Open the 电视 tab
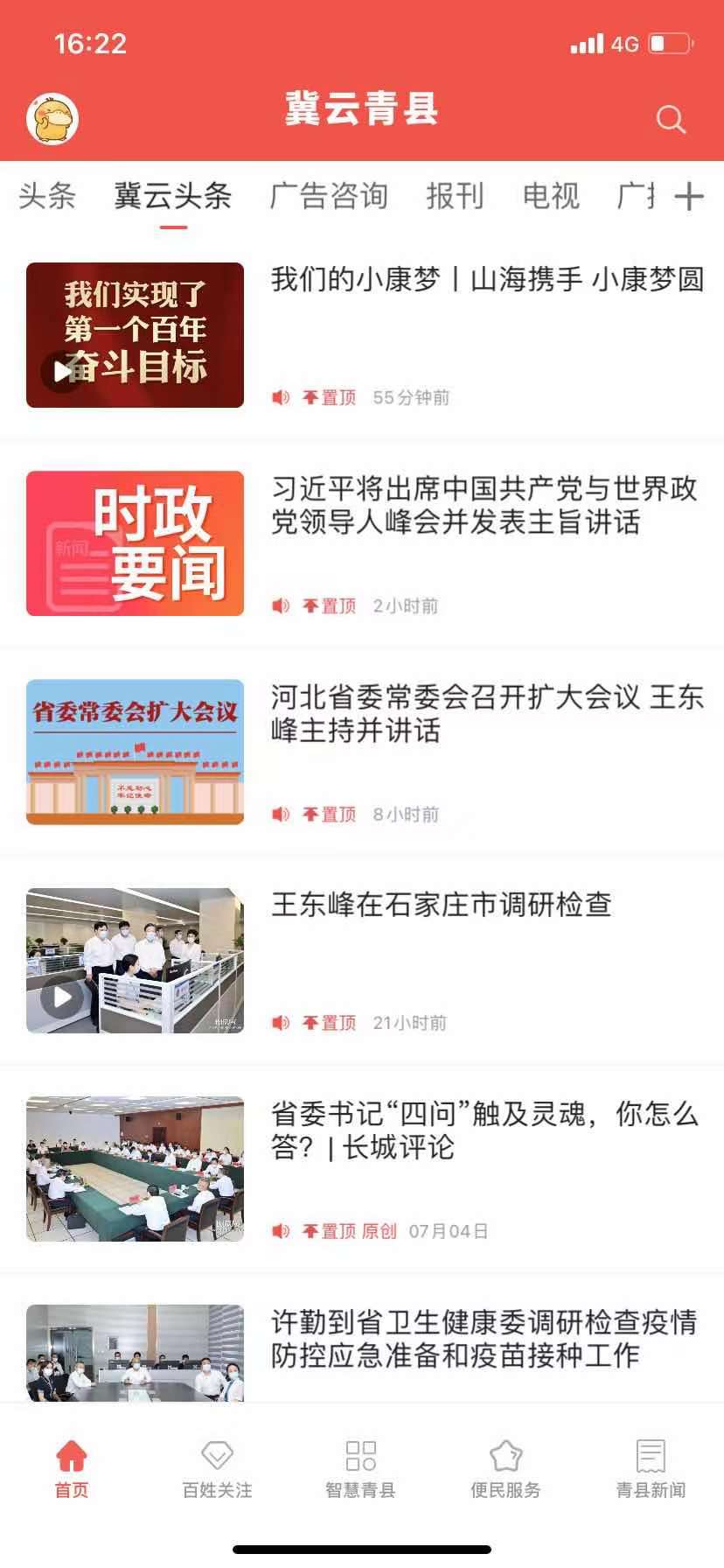This screenshot has height=1568, width=724. pos(551,196)
